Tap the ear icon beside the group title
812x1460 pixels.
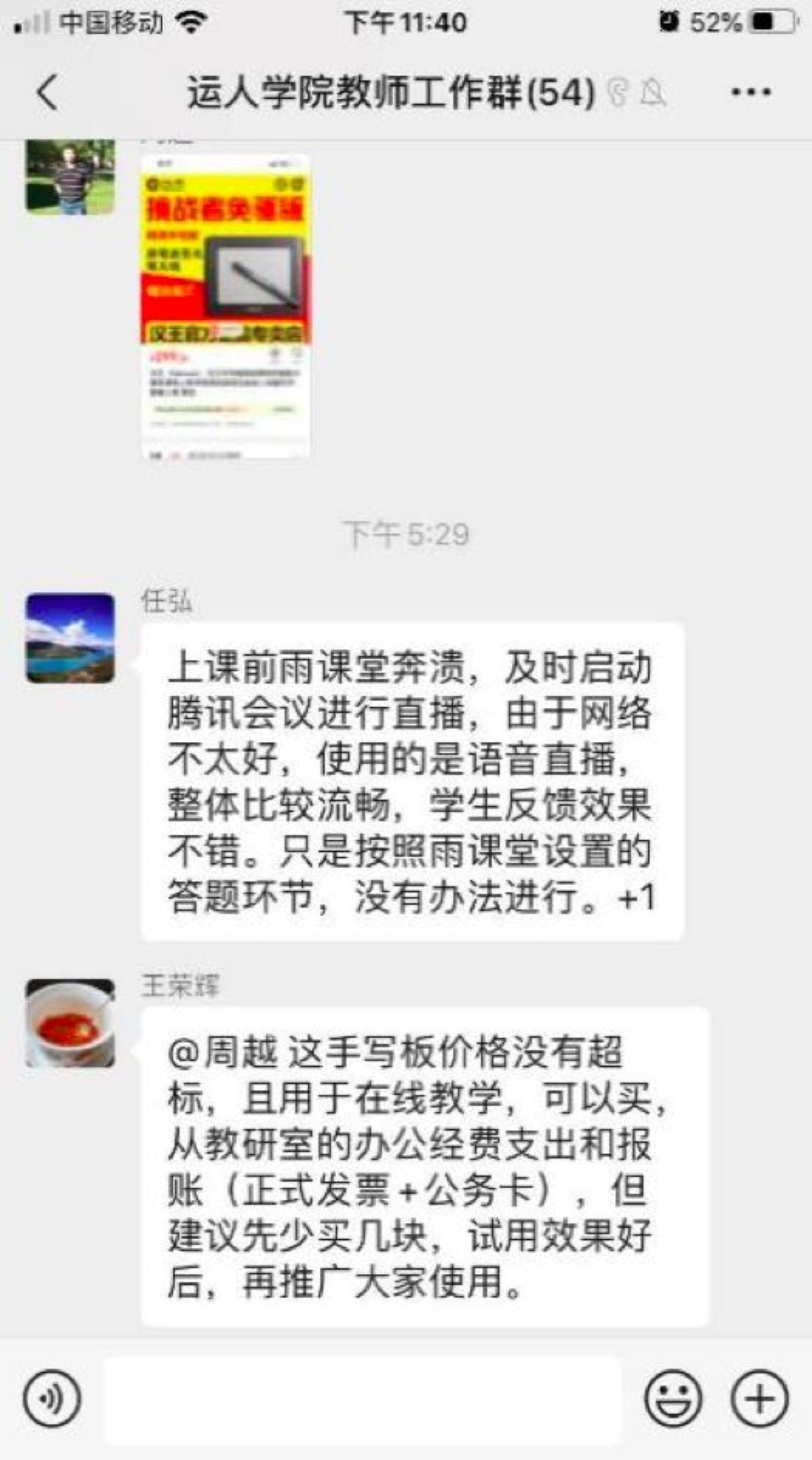pos(616,93)
